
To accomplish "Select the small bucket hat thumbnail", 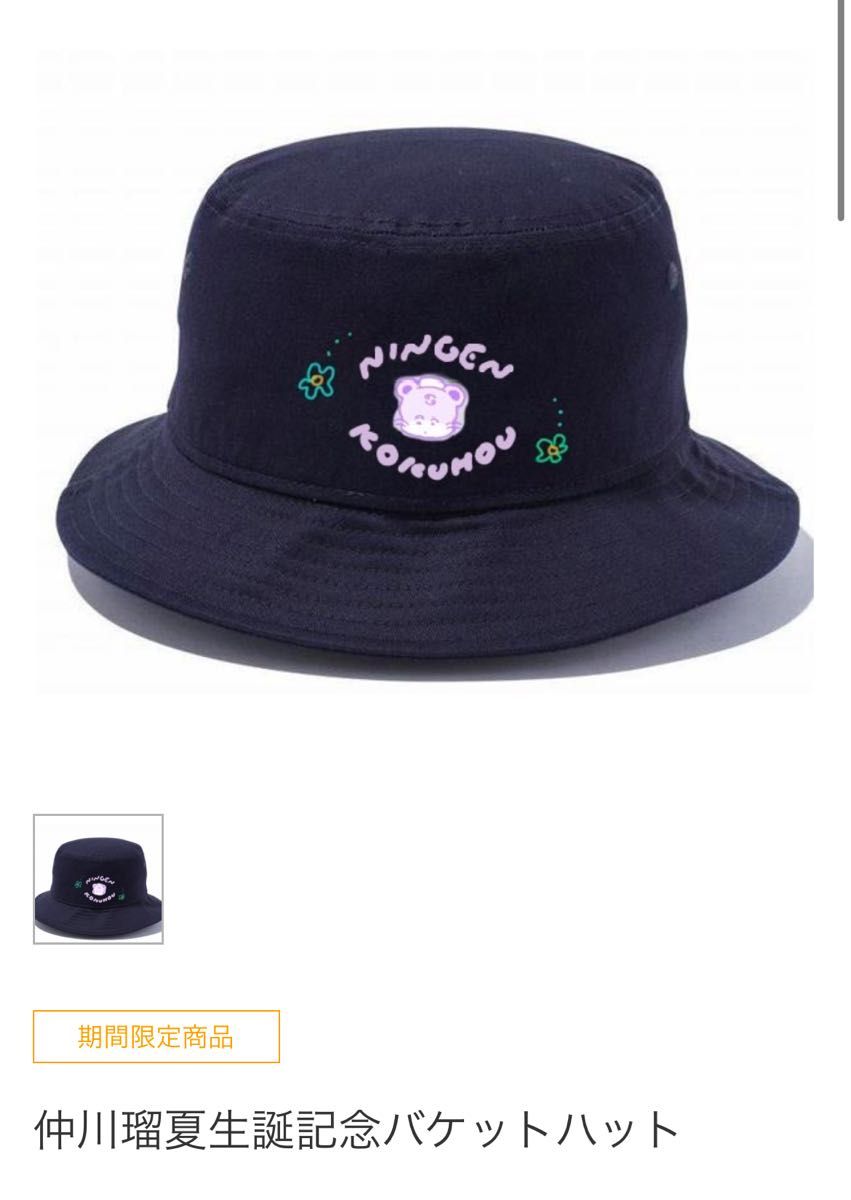I will (98, 879).
